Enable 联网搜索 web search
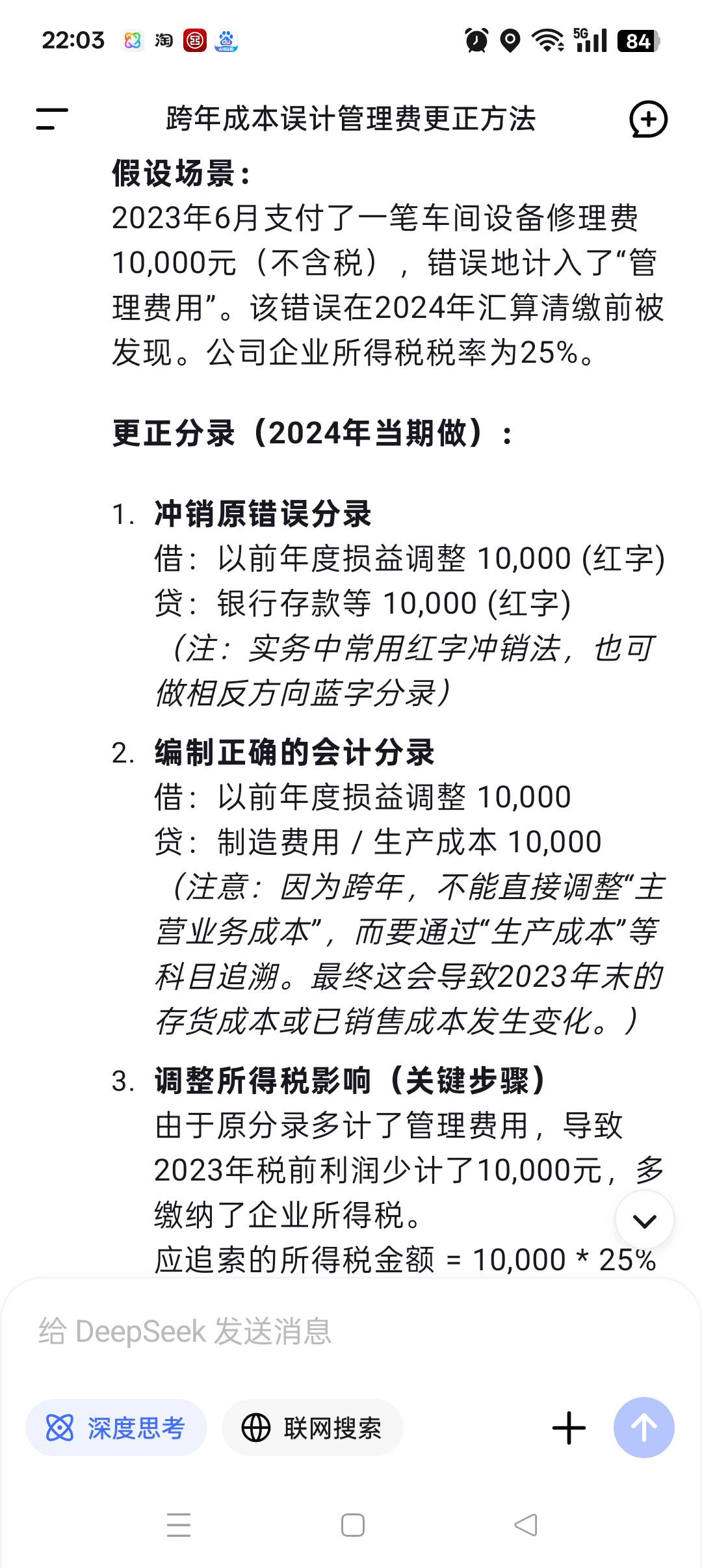This screenshot has height=1568, width=702. tap(313, 1428)
